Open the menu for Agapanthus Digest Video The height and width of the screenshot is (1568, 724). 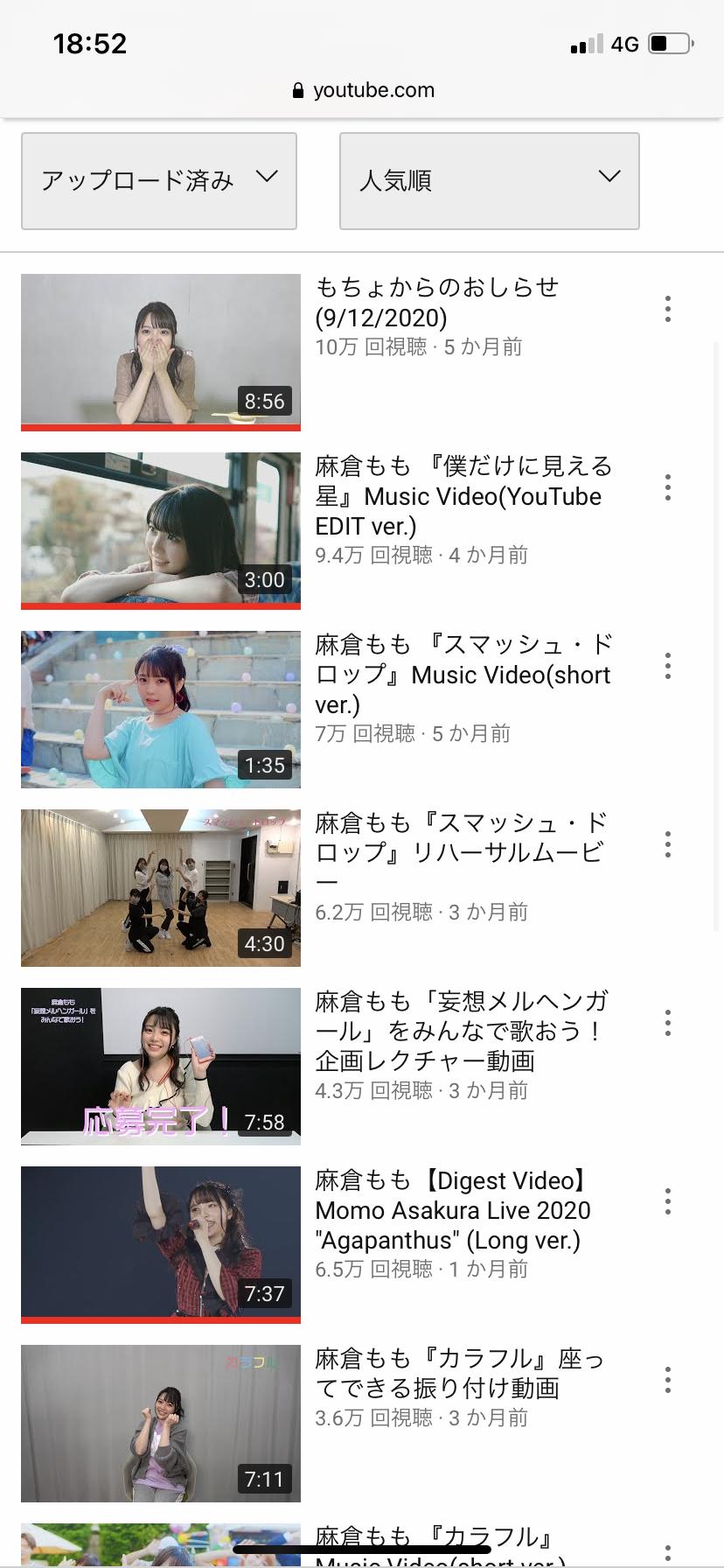click(x=668, y=1201)
